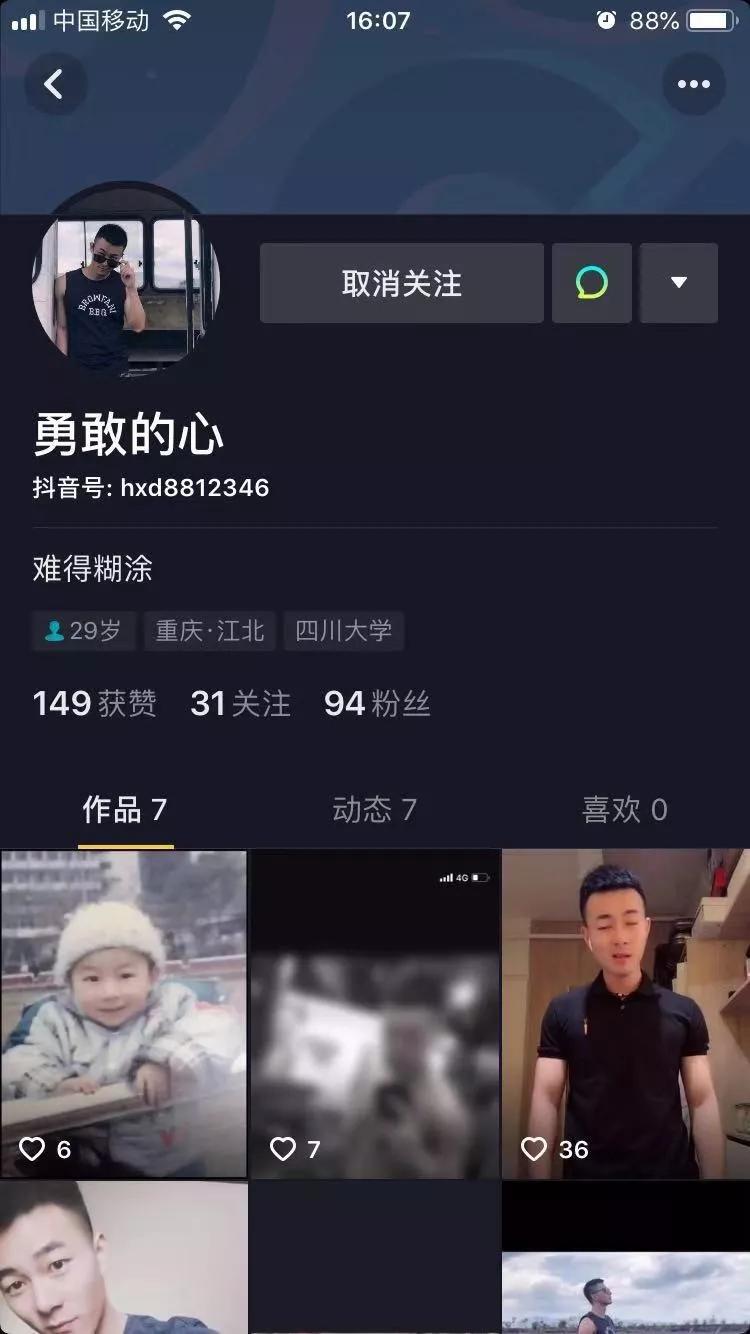This screenshot has height=1334, width=750.
Task: Switch to the 喜欢 tab
Action: (624, 810)
